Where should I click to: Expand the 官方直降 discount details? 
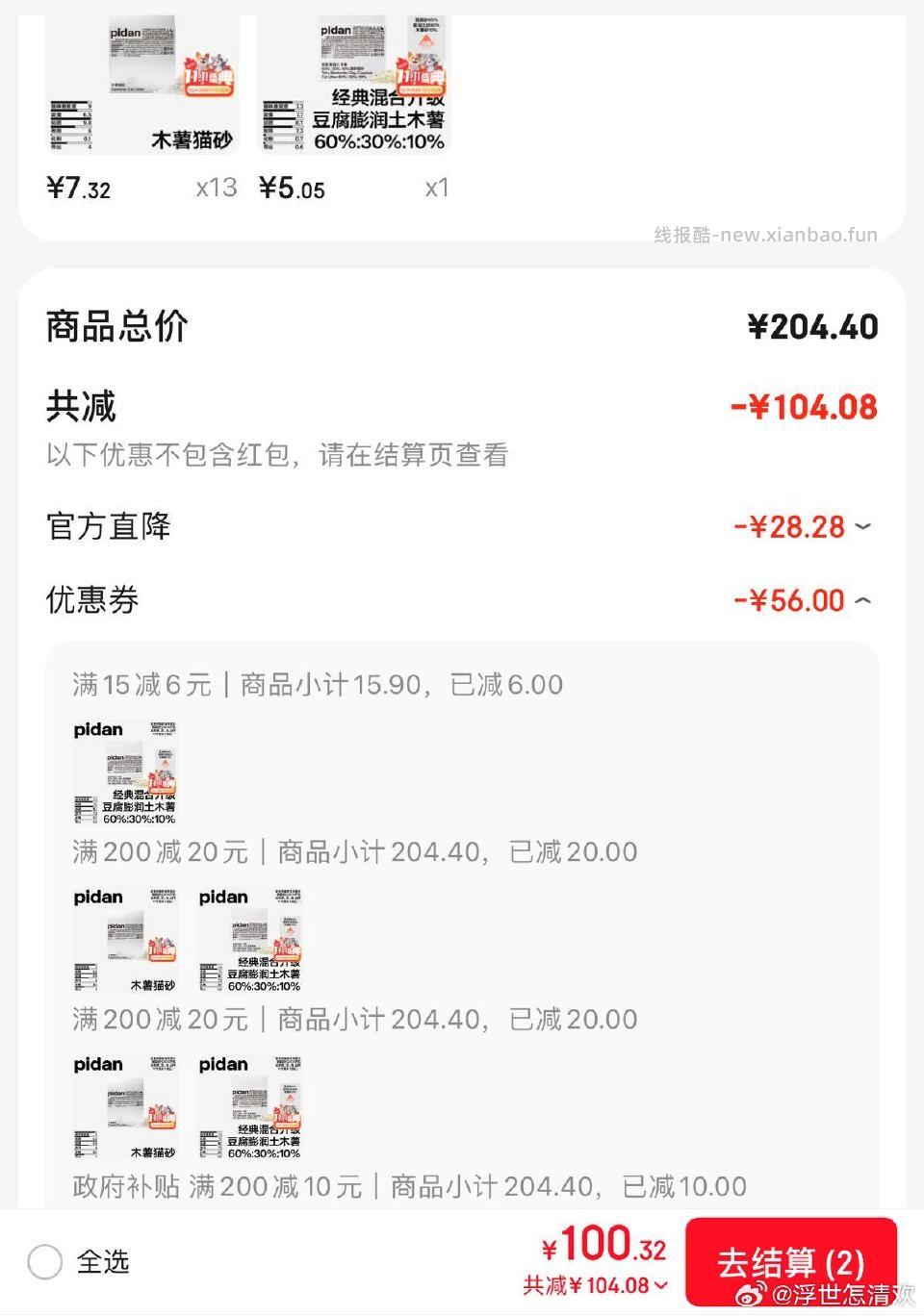[863, 526]
